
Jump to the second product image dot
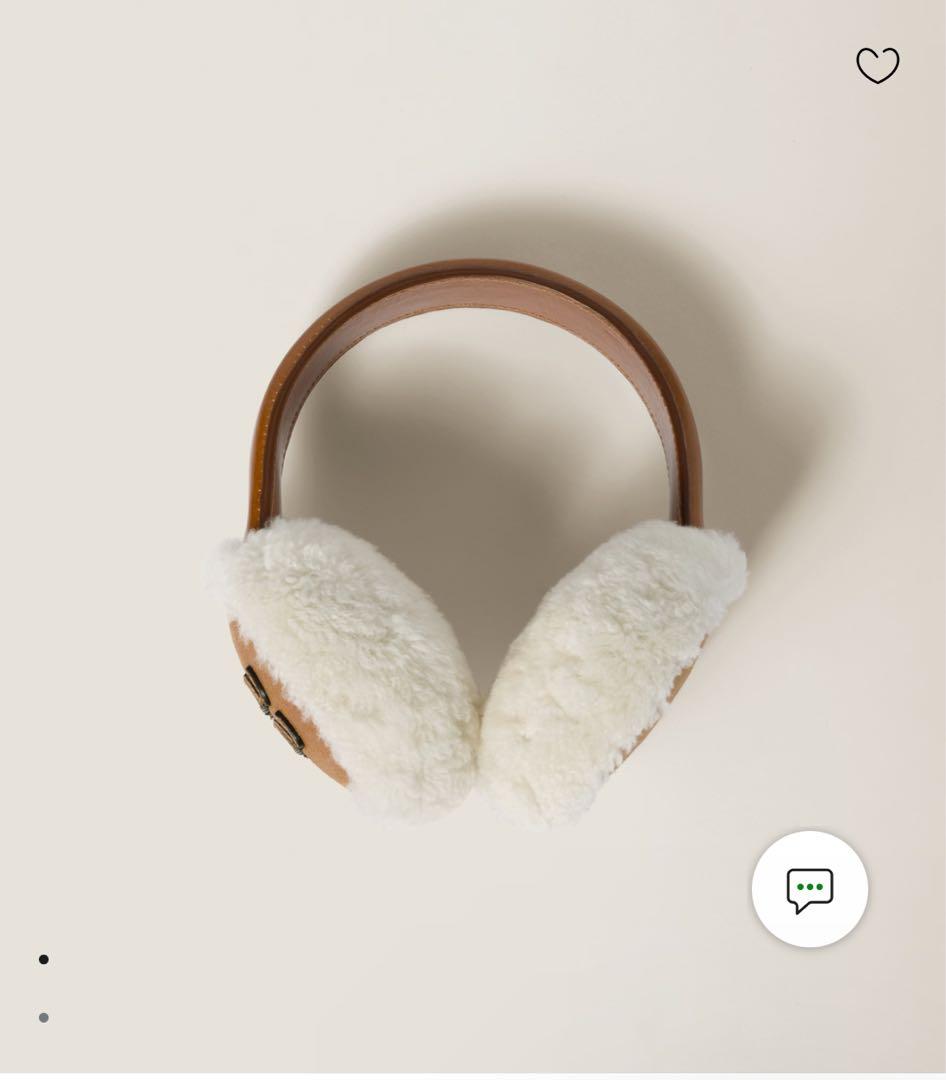tap(44, 1017)
